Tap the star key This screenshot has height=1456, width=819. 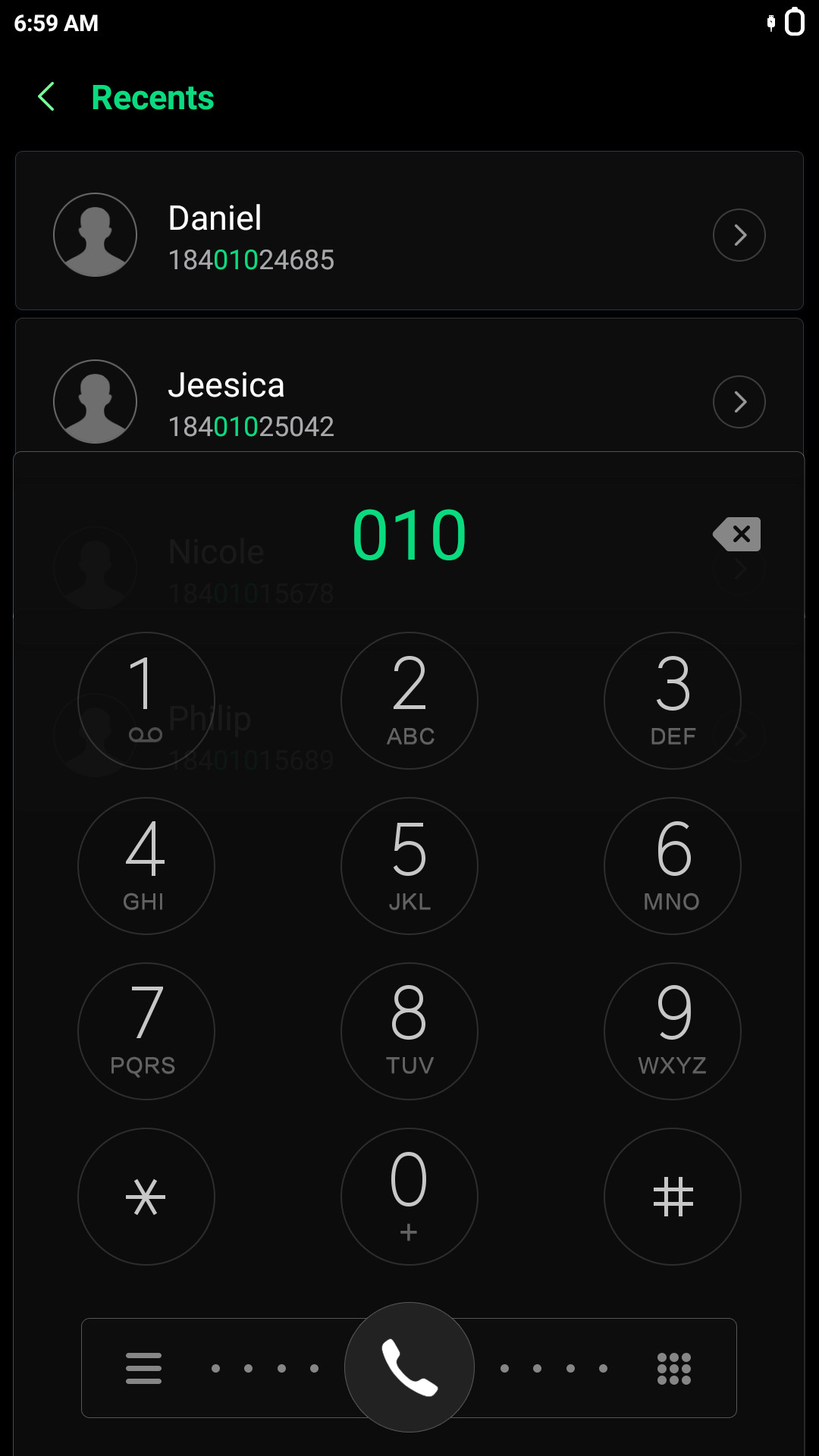(146, 1197)
